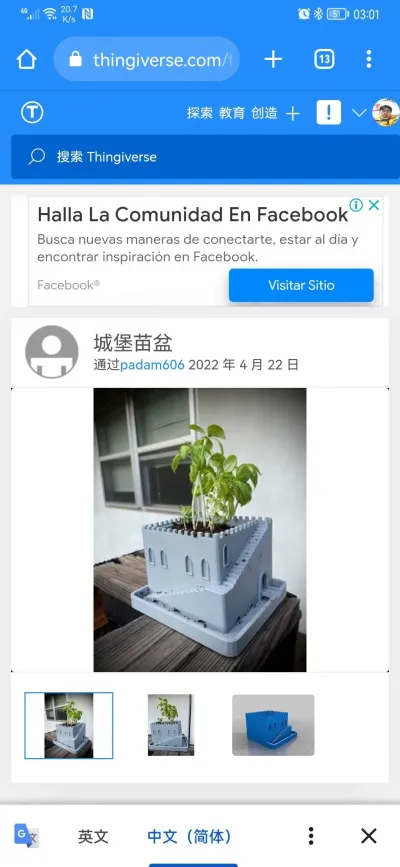Open the 教育 menu
400x867 pixels.
(x=232, y=113)
